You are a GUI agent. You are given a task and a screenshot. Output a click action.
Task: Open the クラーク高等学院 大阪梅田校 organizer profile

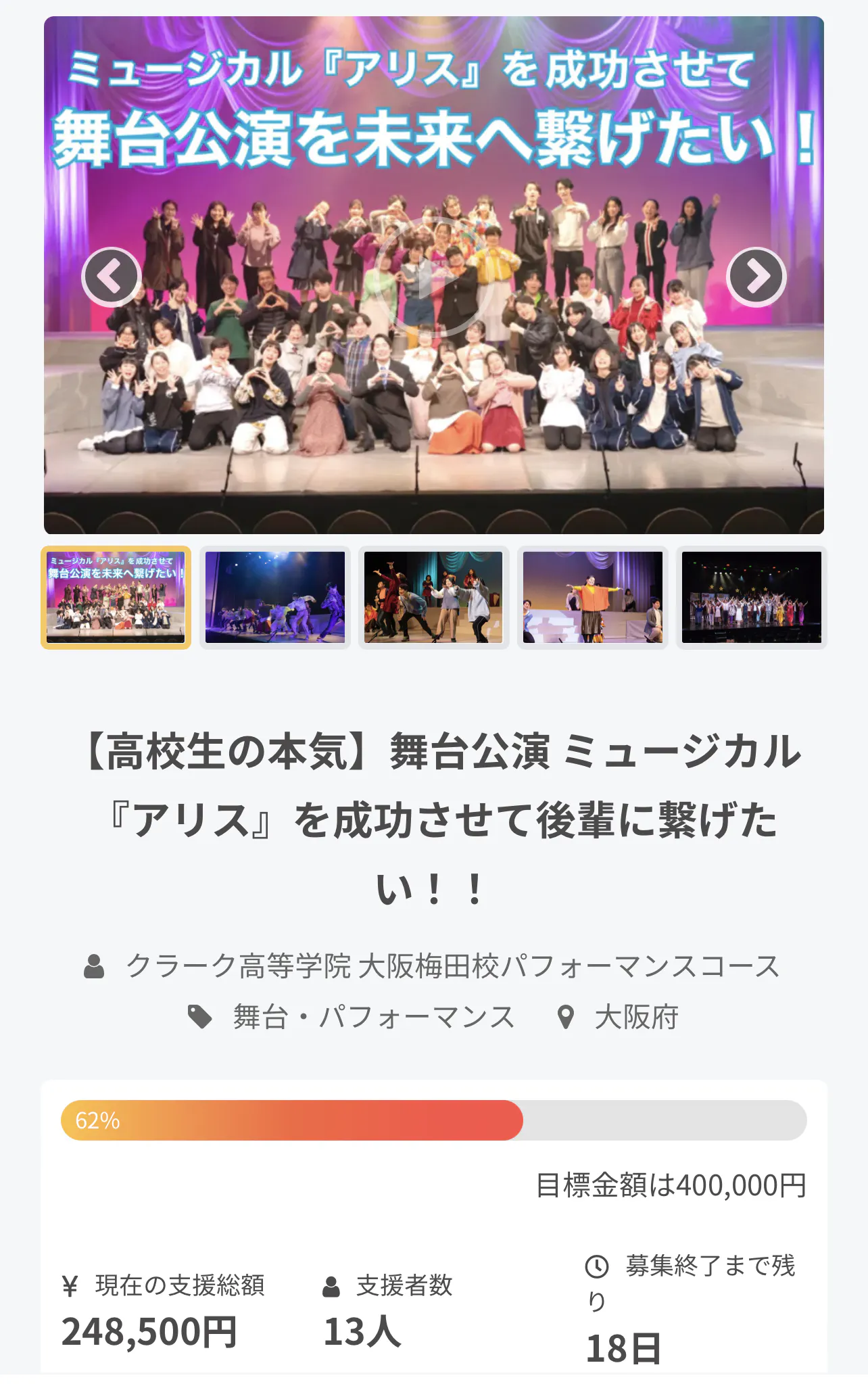[x=452, y=966]
